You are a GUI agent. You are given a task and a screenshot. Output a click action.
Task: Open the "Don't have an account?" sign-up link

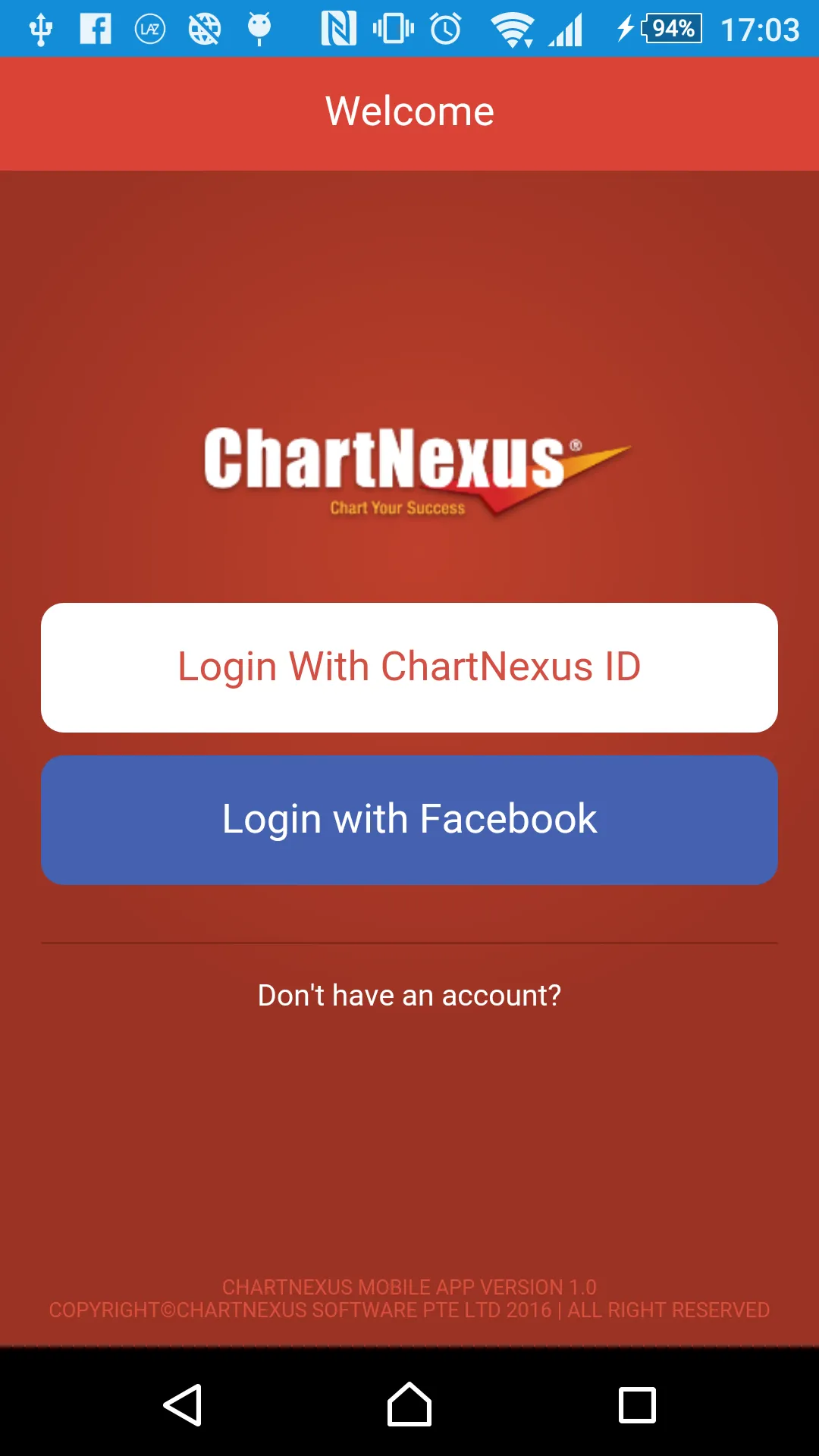[409, 995]
